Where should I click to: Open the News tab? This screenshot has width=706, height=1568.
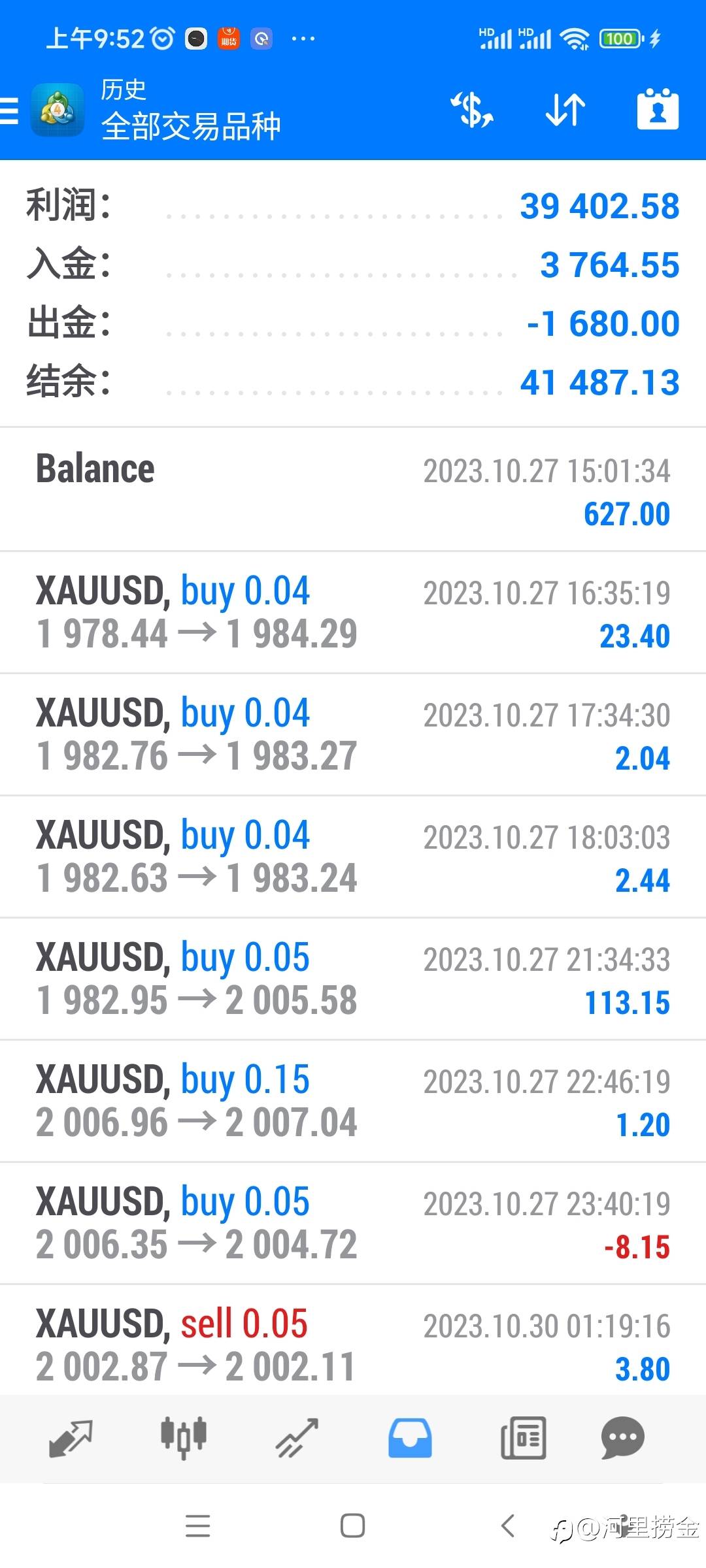[523, 1438]
